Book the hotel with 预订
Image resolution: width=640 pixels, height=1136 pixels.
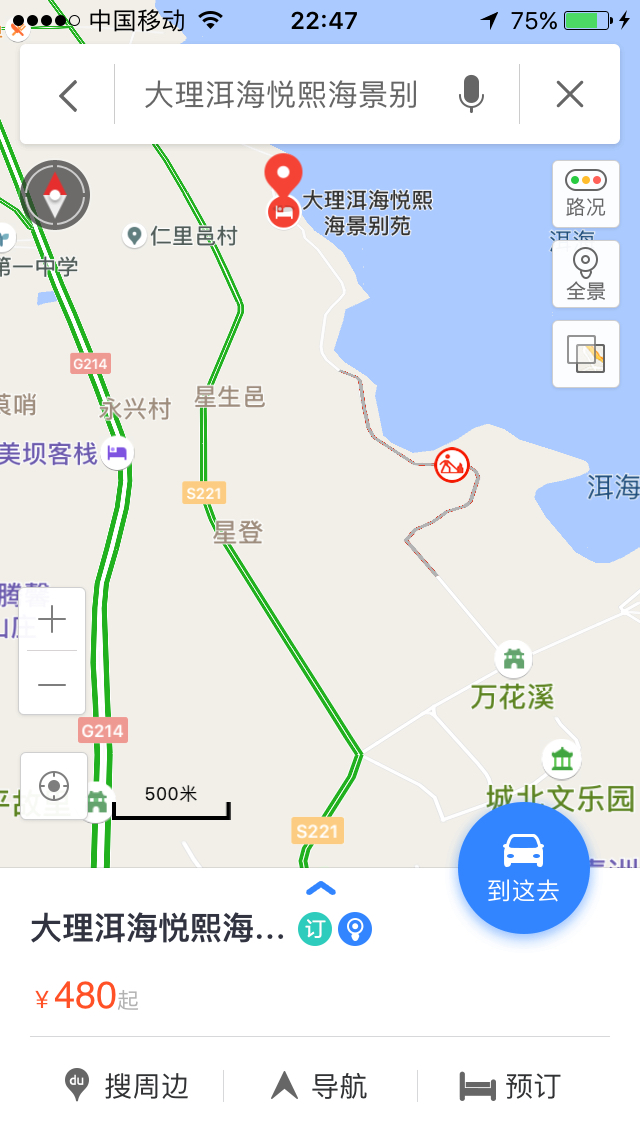coord(510,1086)
